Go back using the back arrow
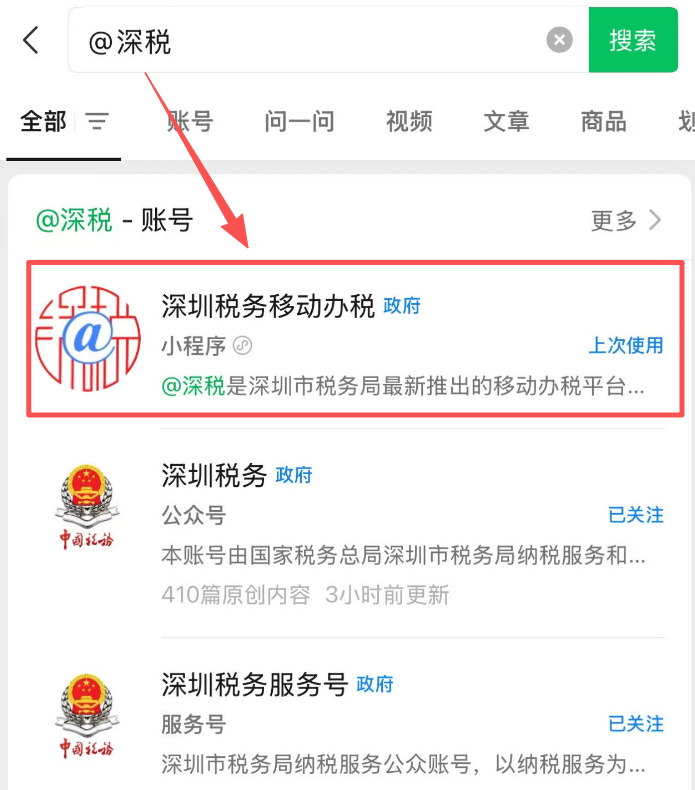The image size is (695, 790). tap(31, 40)
